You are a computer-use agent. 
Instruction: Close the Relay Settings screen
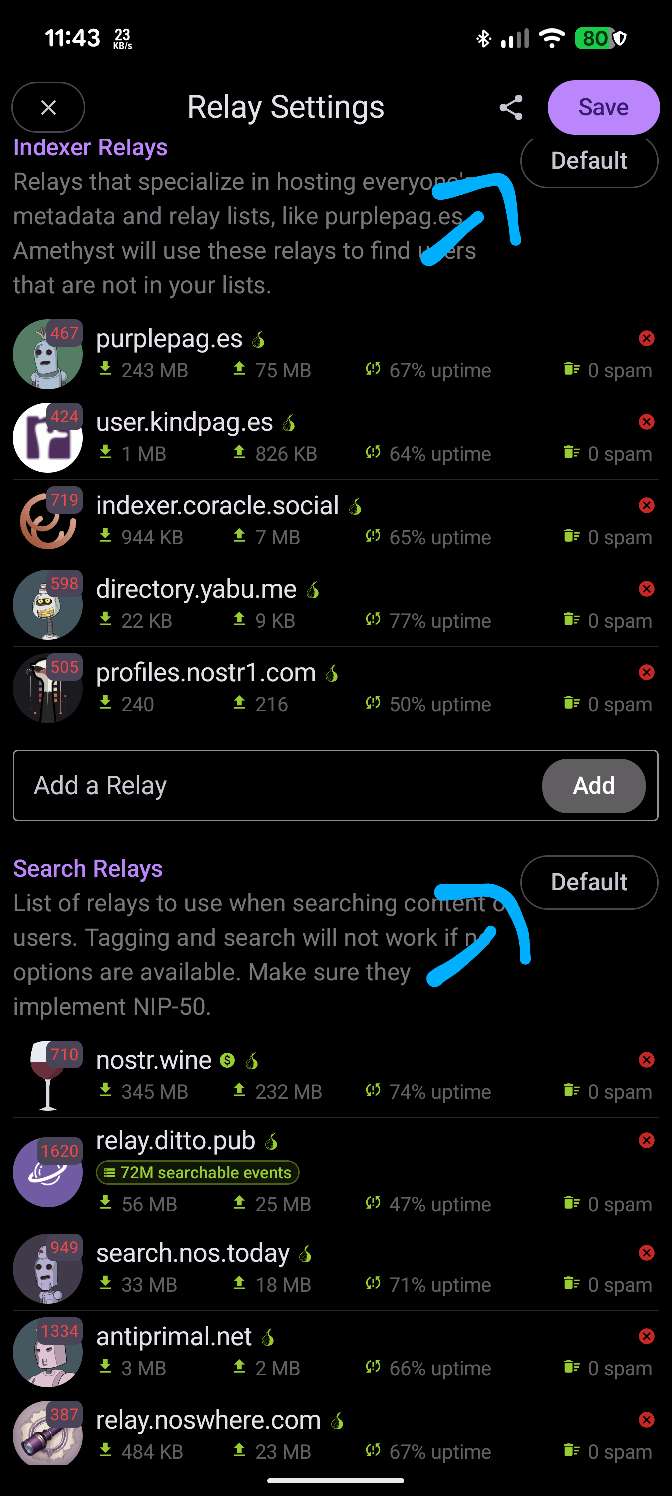tap(48, 108)
